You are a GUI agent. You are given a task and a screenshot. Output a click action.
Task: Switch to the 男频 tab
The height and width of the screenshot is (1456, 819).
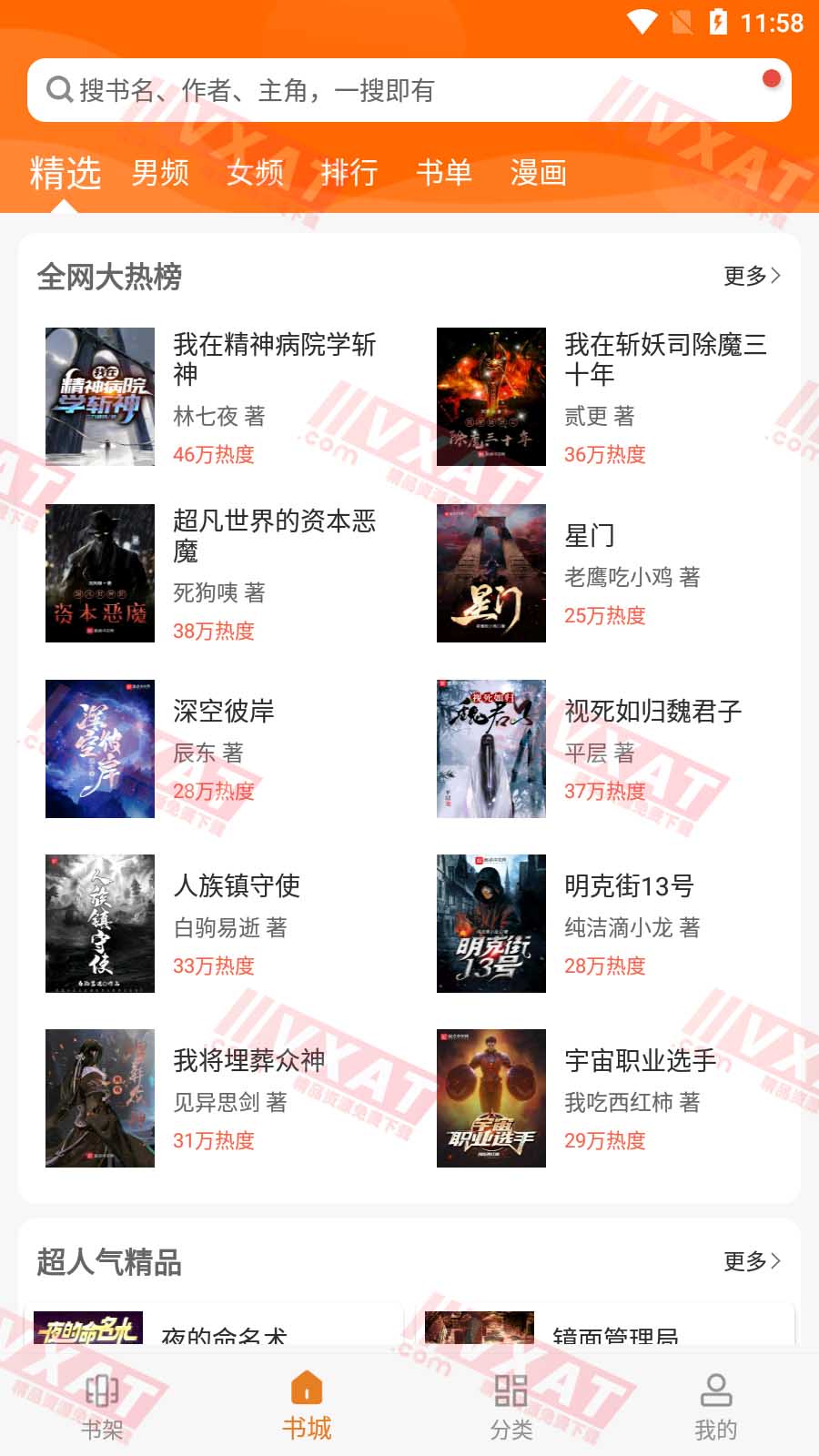[x=160, y=173]
